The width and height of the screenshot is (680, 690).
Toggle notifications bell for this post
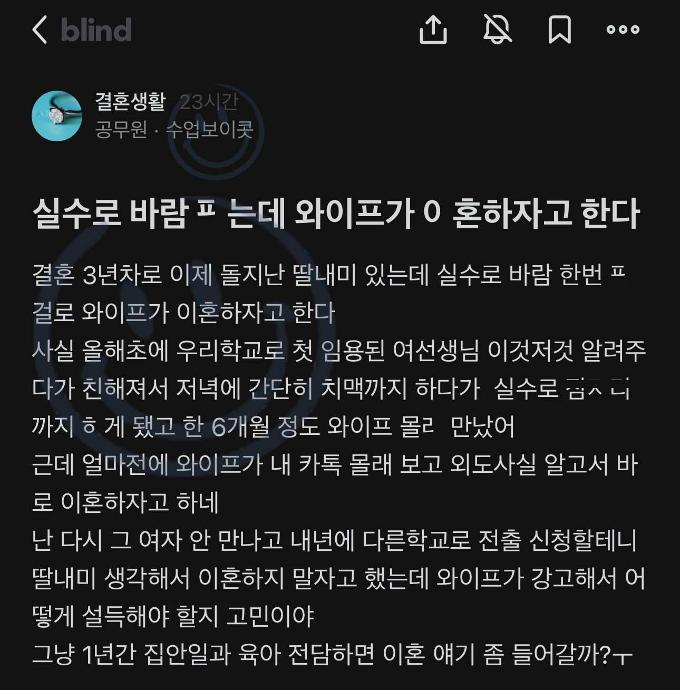(497, 30)
